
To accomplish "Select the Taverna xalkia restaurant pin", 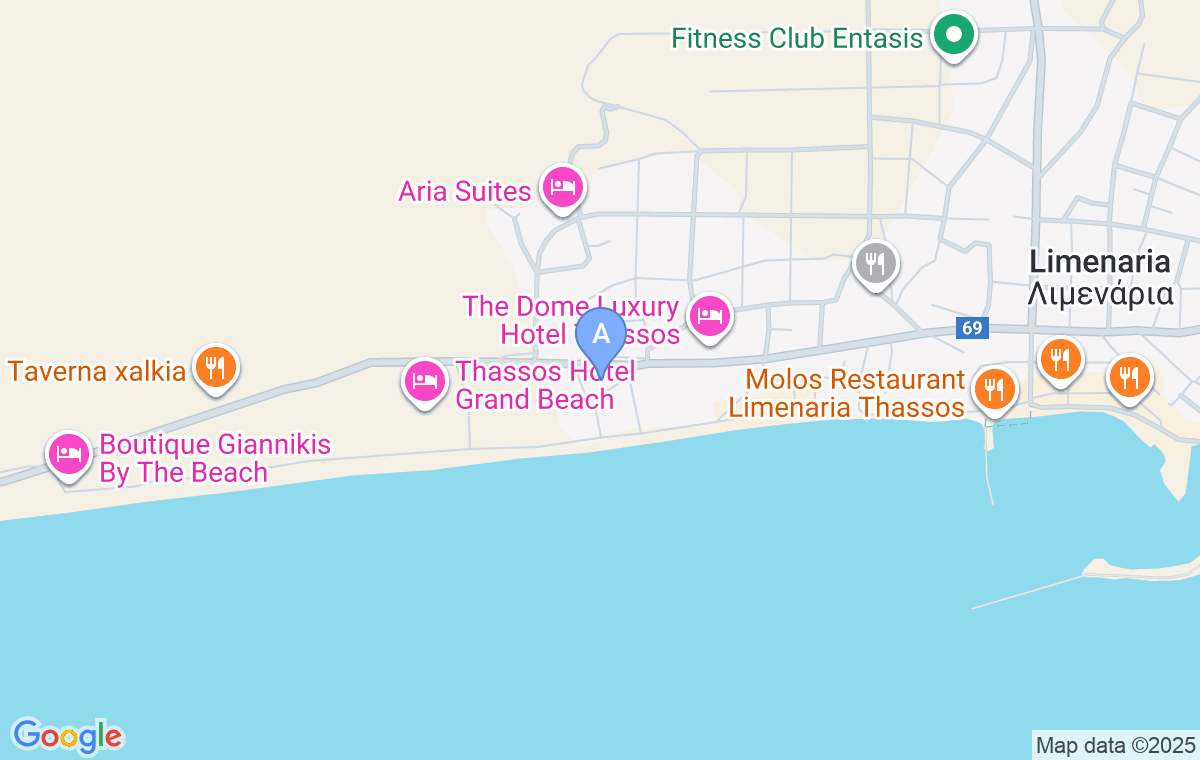I will [215, 367].
